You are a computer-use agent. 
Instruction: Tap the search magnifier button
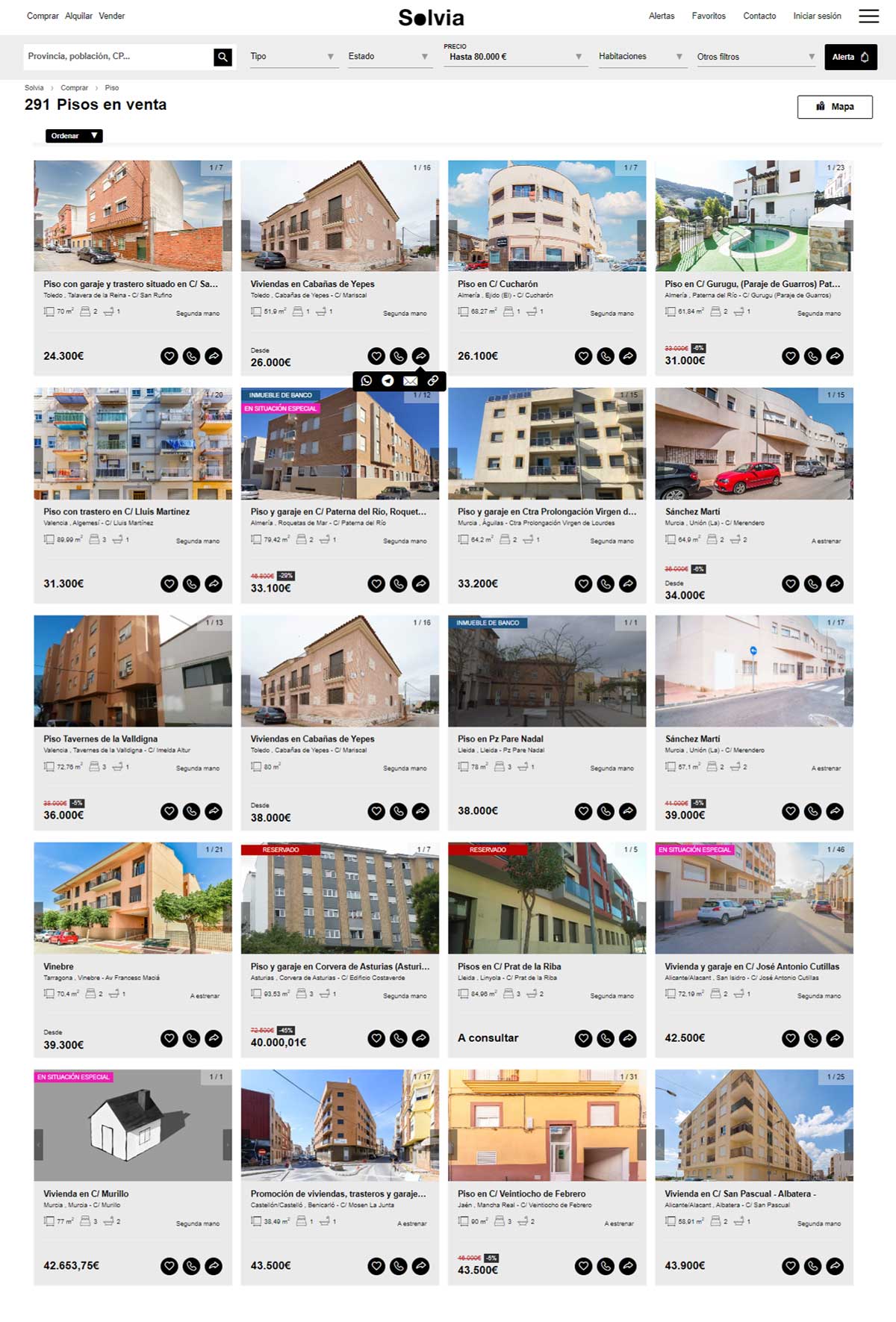pos(223,57)
